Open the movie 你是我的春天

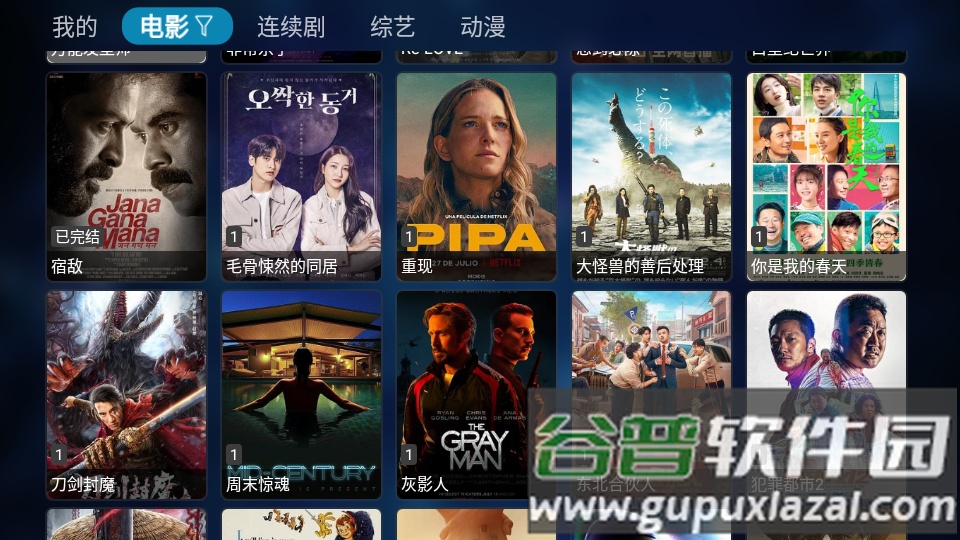click(826, 176)
